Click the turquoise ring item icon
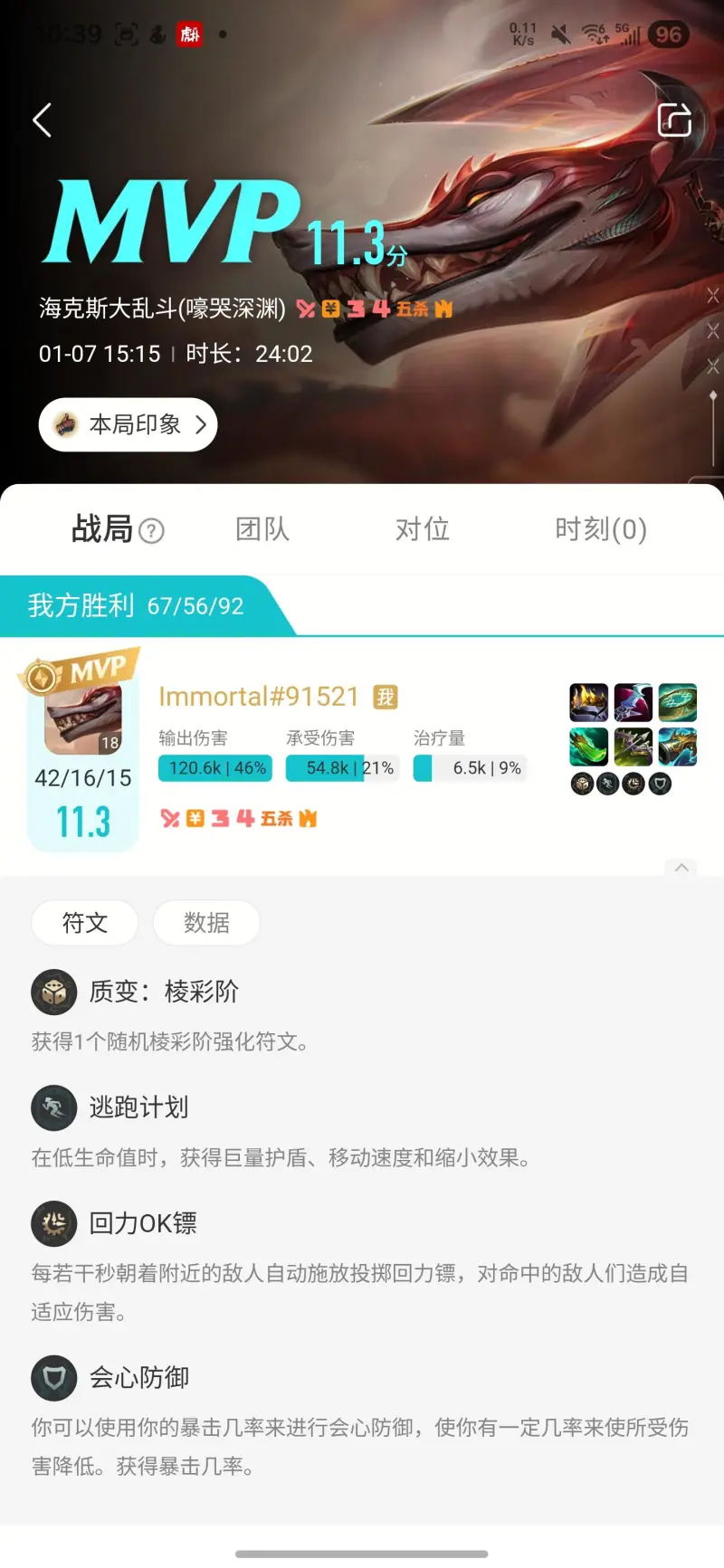Image resolution: width=724 pixels, height=1568 pixels. 678,703
